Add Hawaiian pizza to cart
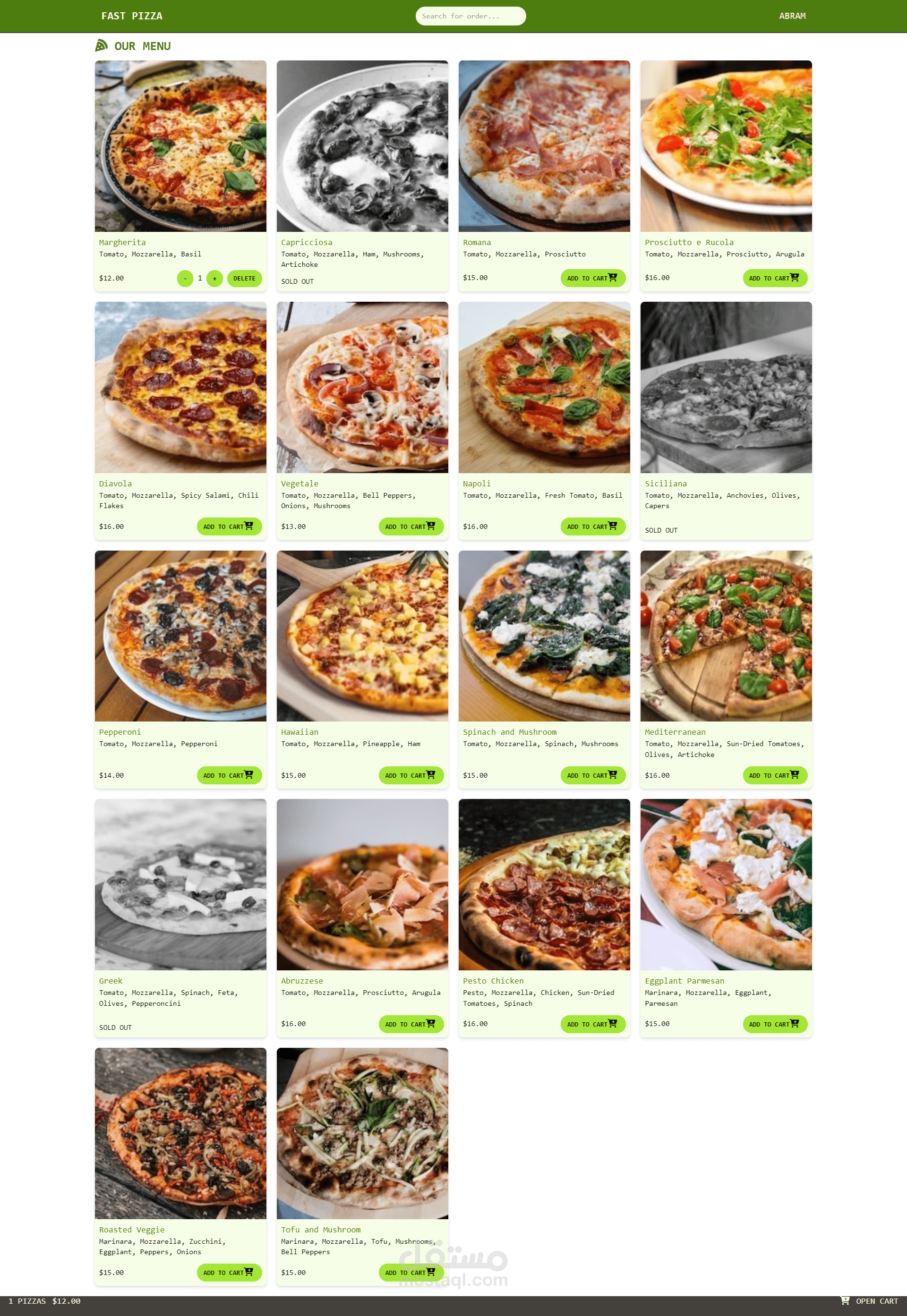 point(411,775)
